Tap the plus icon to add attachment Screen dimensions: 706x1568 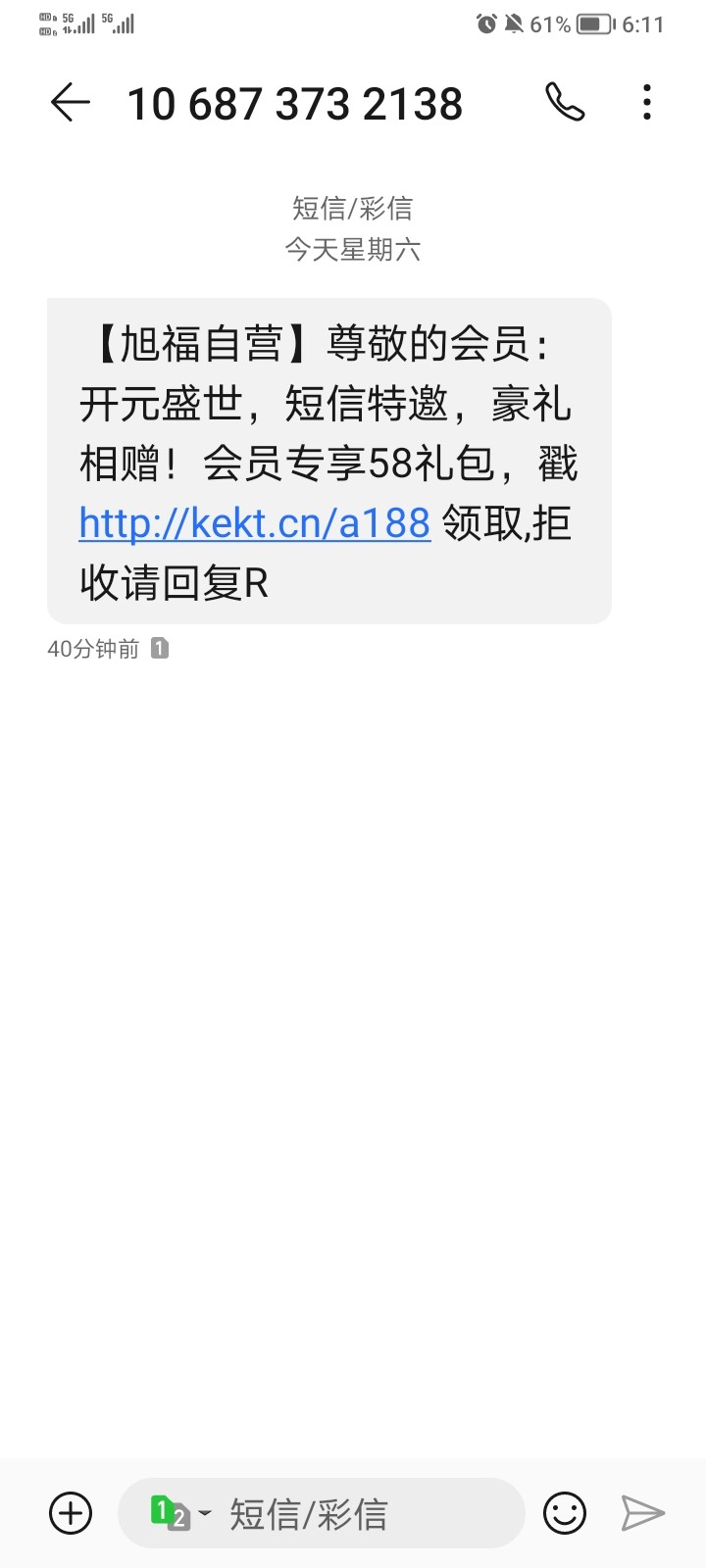(x=69, y=1513)
